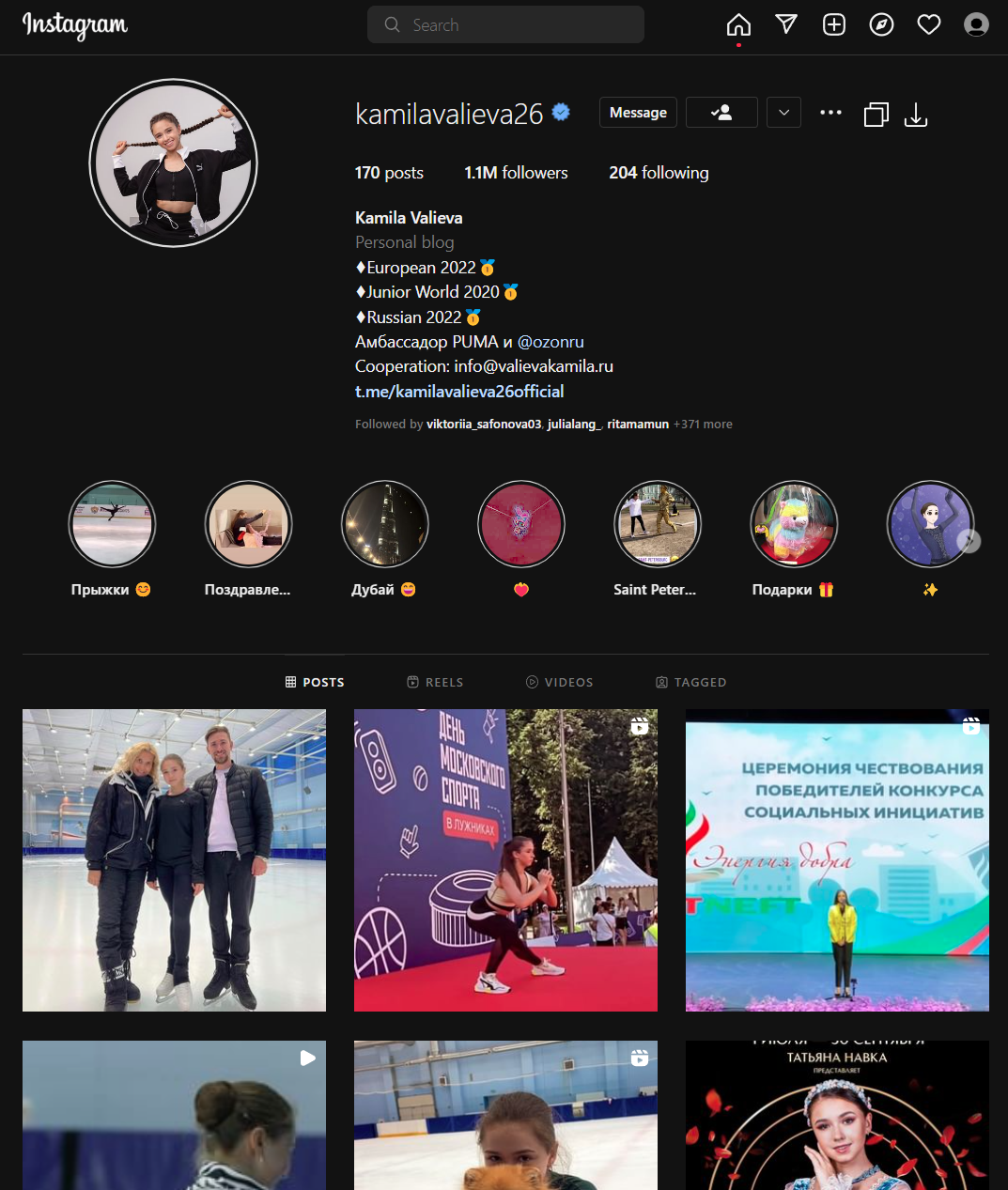Expand suggested accounts chevron

pyautogui.click(x=783, y=113)
